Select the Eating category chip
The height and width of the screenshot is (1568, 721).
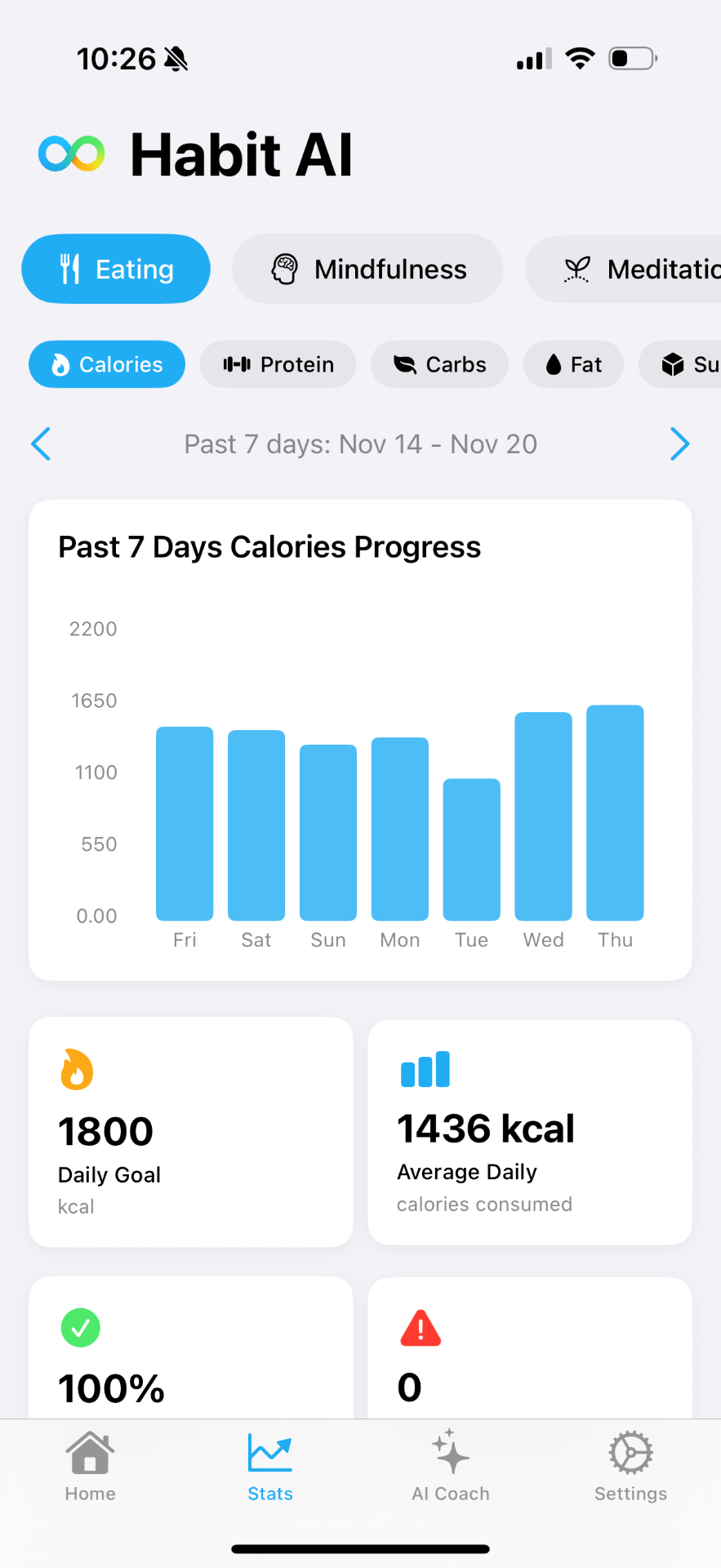click(116, 269)
